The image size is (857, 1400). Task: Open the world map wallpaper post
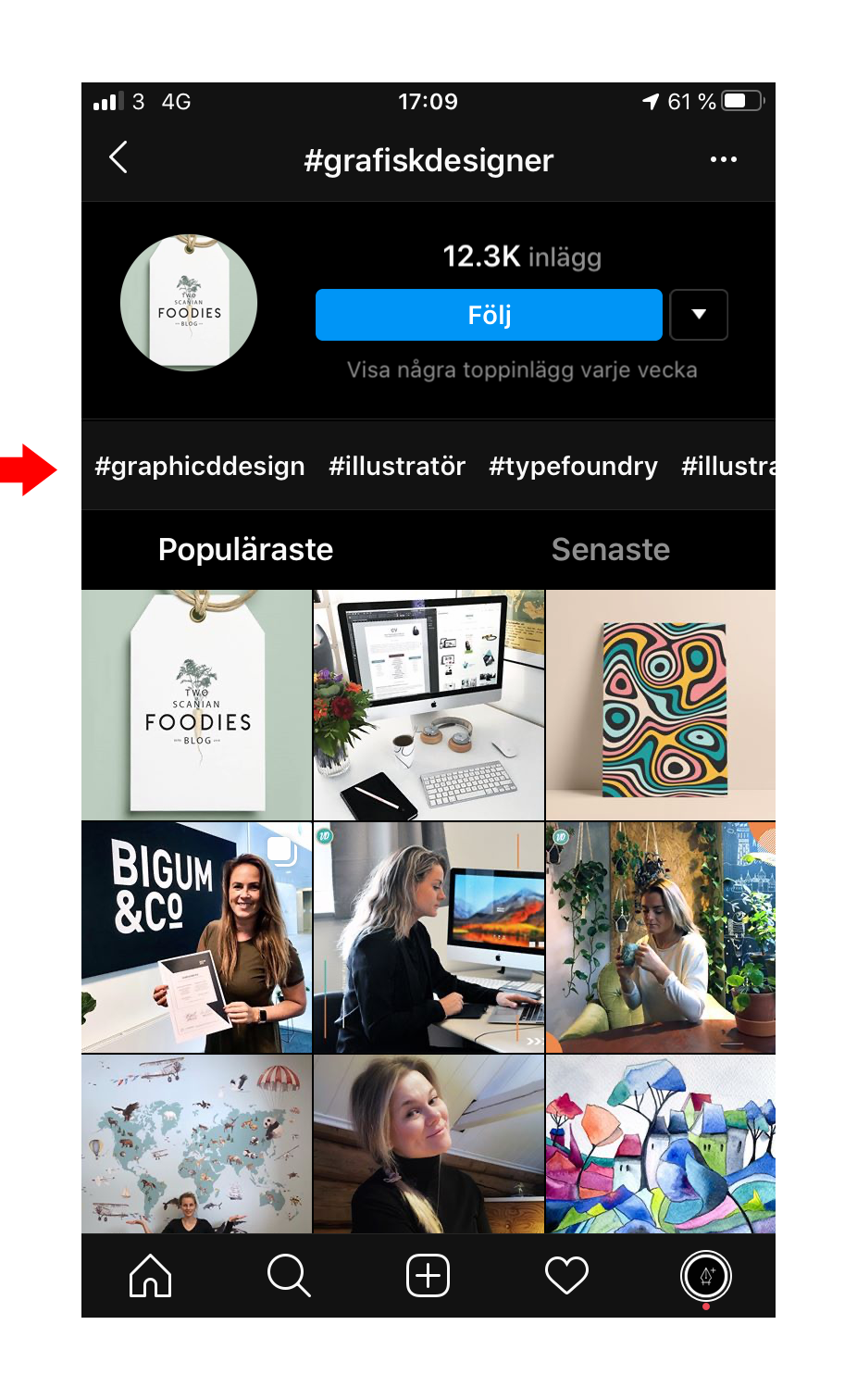(x=196, y=1144)
